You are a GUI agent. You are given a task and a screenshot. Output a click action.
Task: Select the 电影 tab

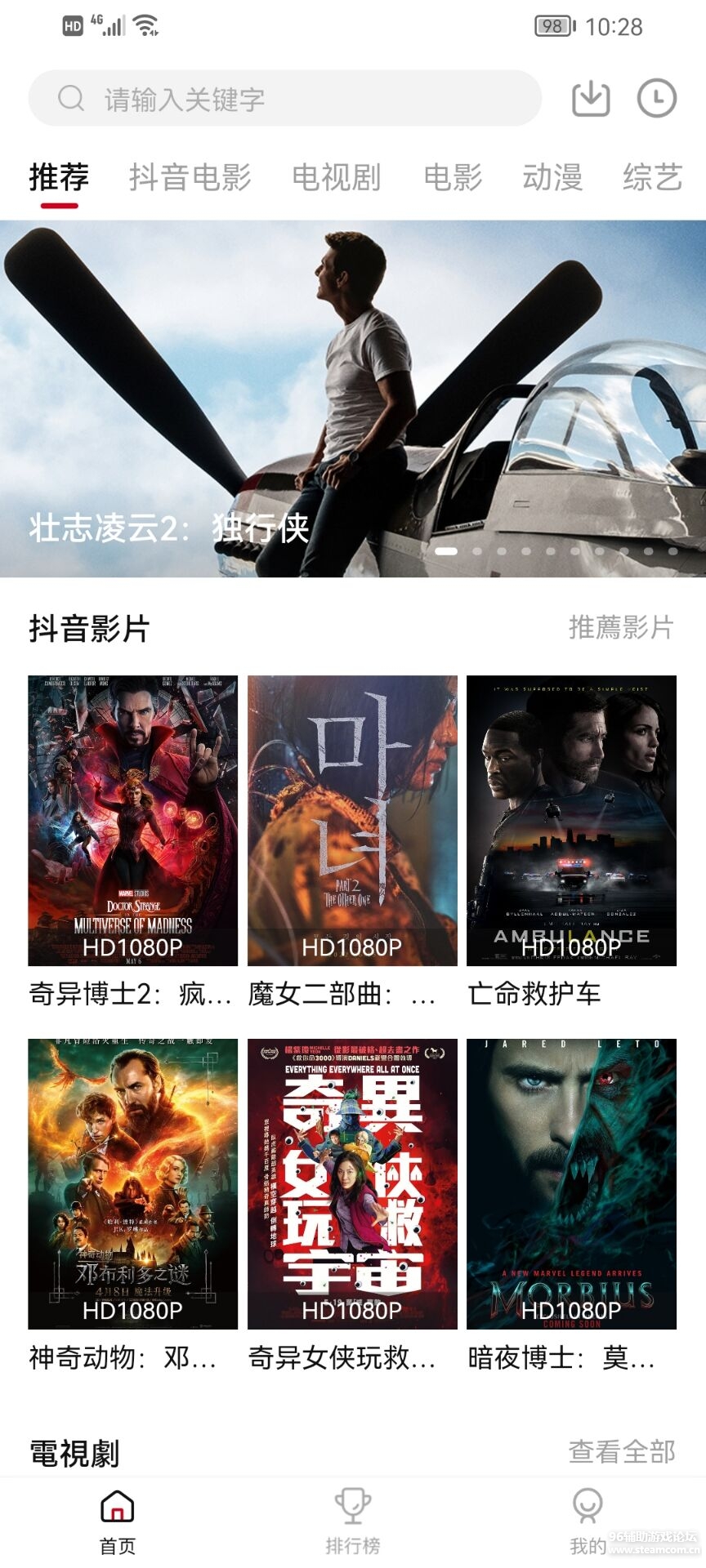pyautogui.click(x=453, y=177)
